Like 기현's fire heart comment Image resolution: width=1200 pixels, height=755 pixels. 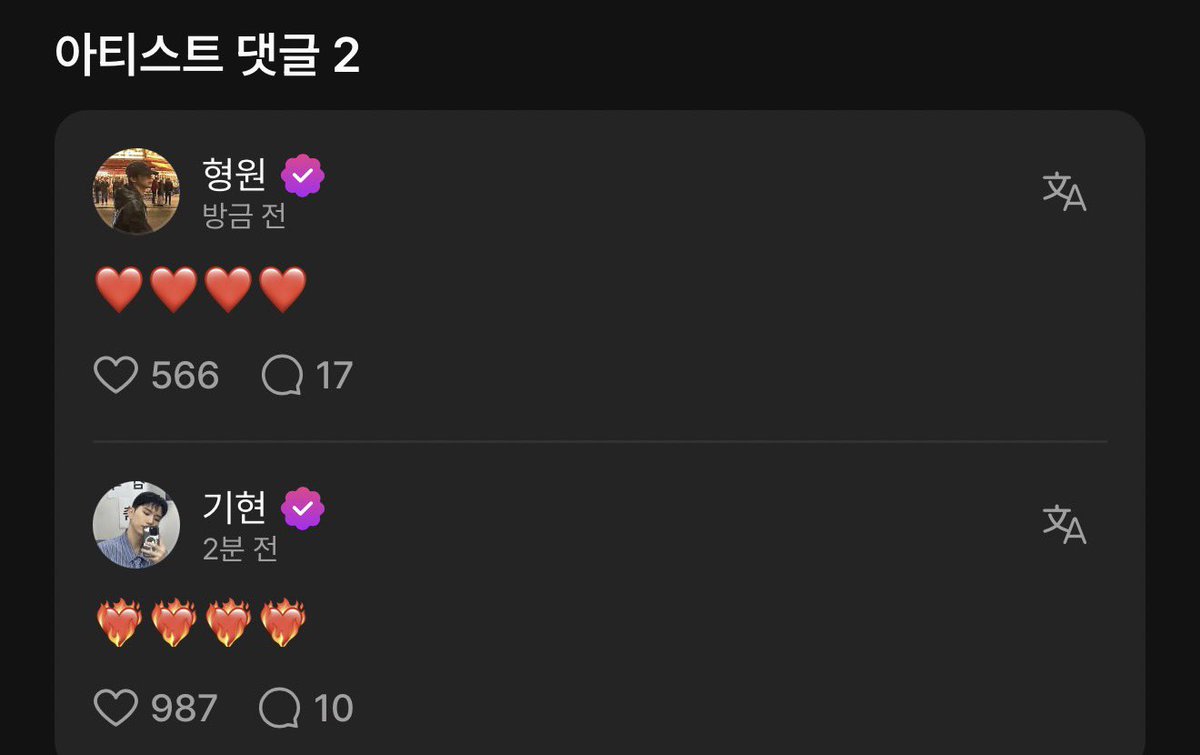[x=116, y=709]
